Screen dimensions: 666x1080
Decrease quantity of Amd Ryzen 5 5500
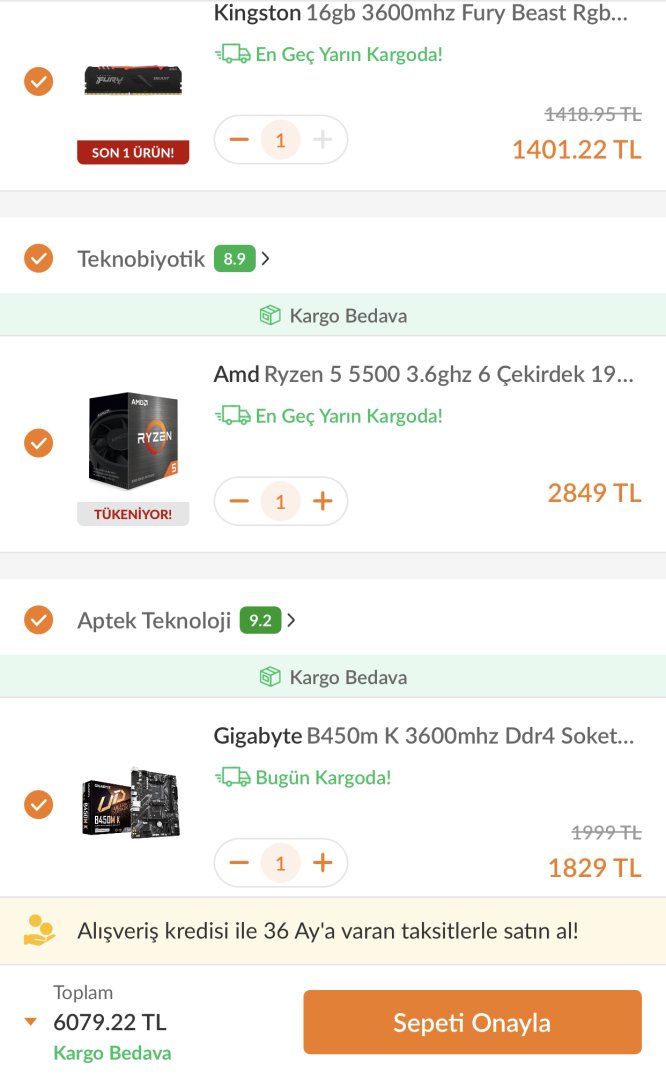238,501
